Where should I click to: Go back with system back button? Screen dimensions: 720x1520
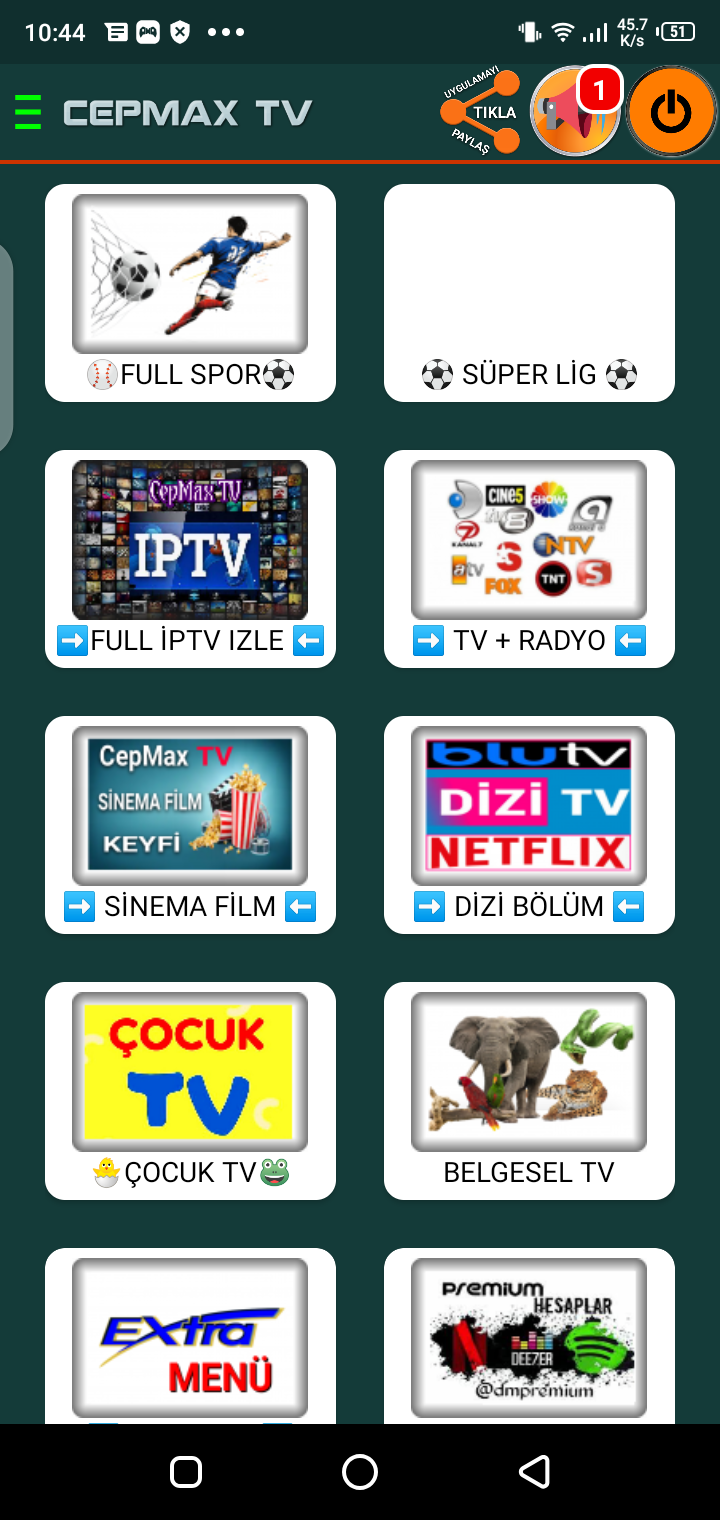534,1471
